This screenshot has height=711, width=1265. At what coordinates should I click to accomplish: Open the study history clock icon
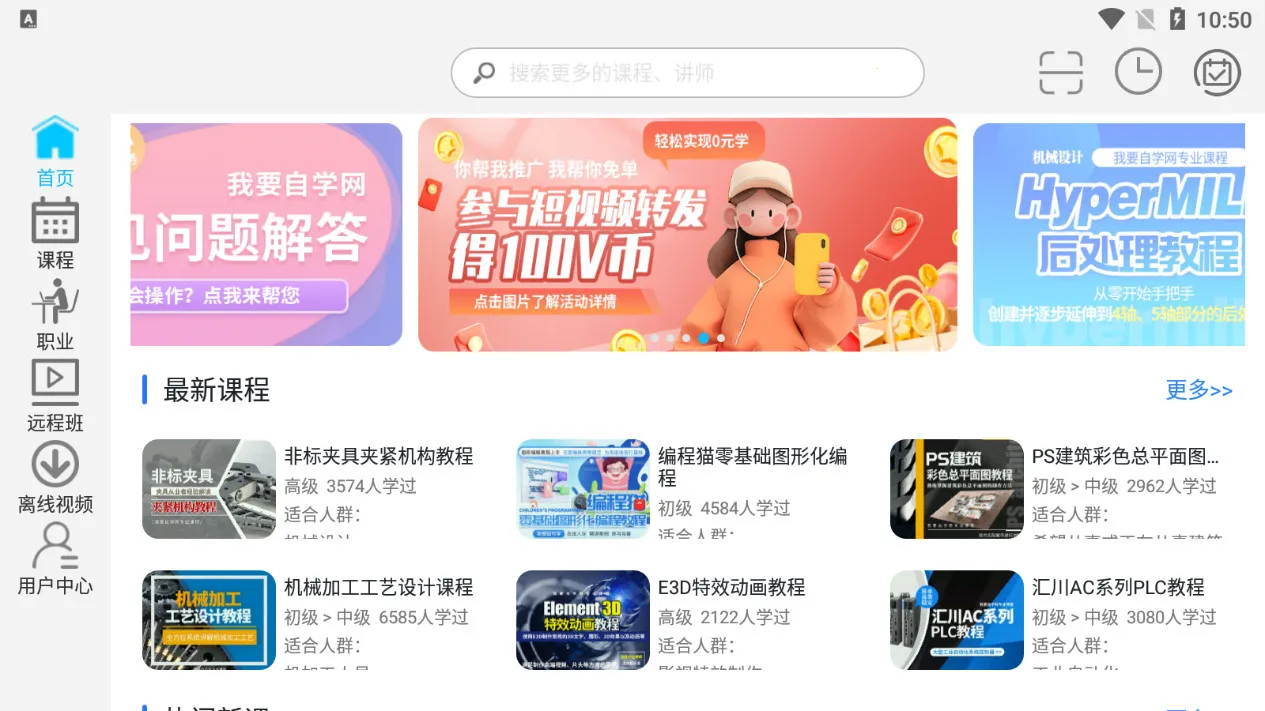click(1138, 73)
